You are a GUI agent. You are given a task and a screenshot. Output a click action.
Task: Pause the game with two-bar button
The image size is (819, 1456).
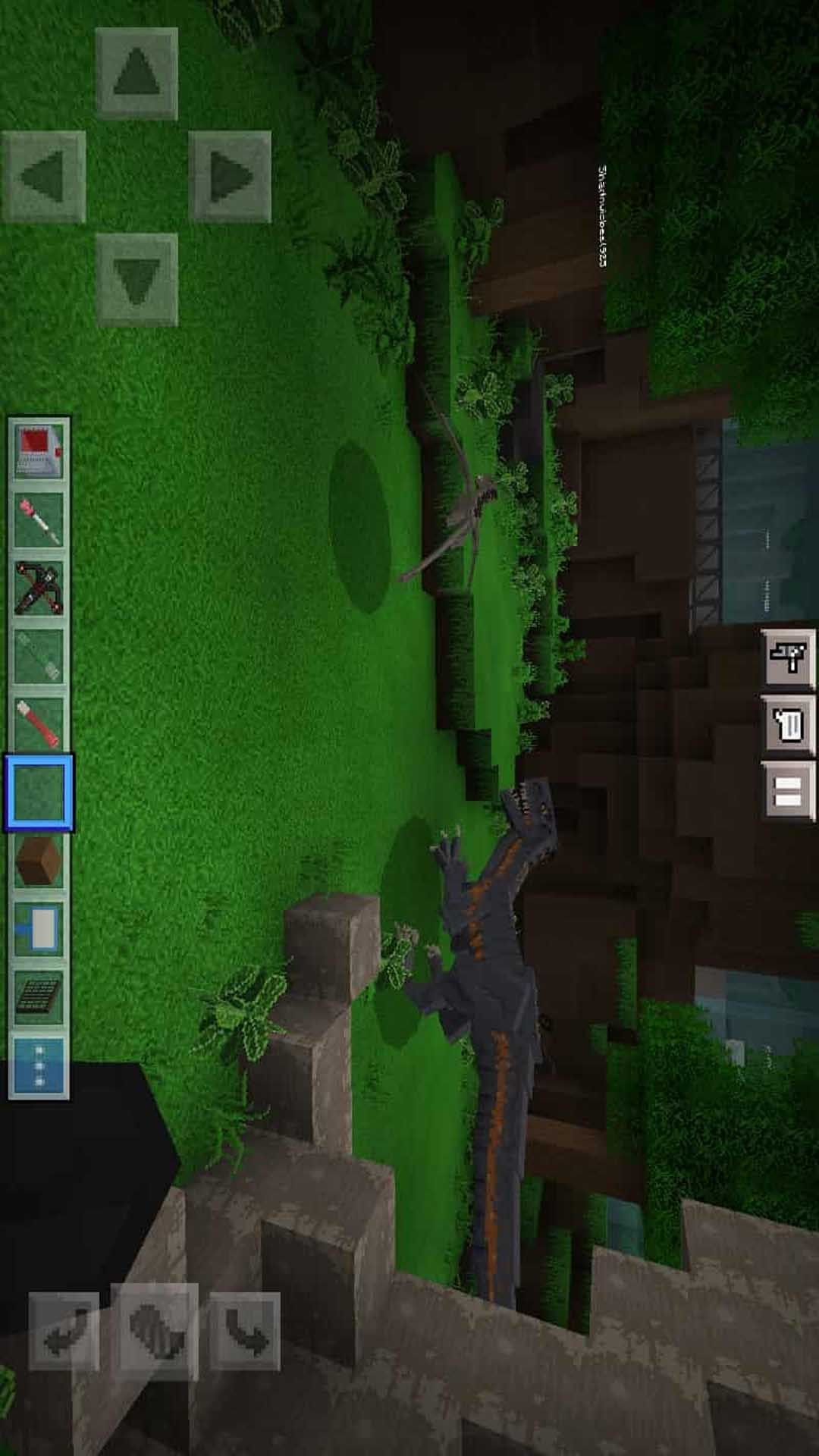click(x=788, y=791)
